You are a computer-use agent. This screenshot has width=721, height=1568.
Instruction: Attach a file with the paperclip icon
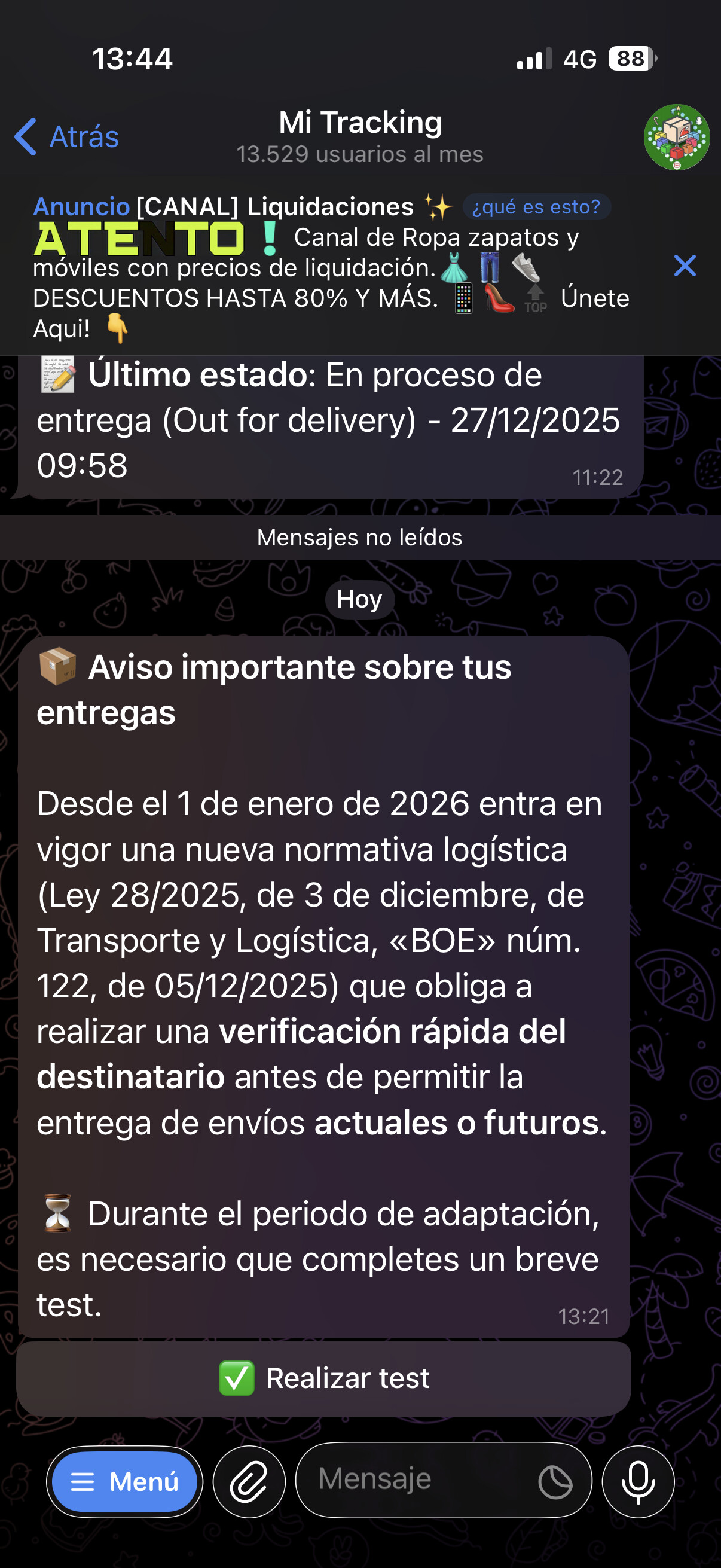tap(249, 1481)
